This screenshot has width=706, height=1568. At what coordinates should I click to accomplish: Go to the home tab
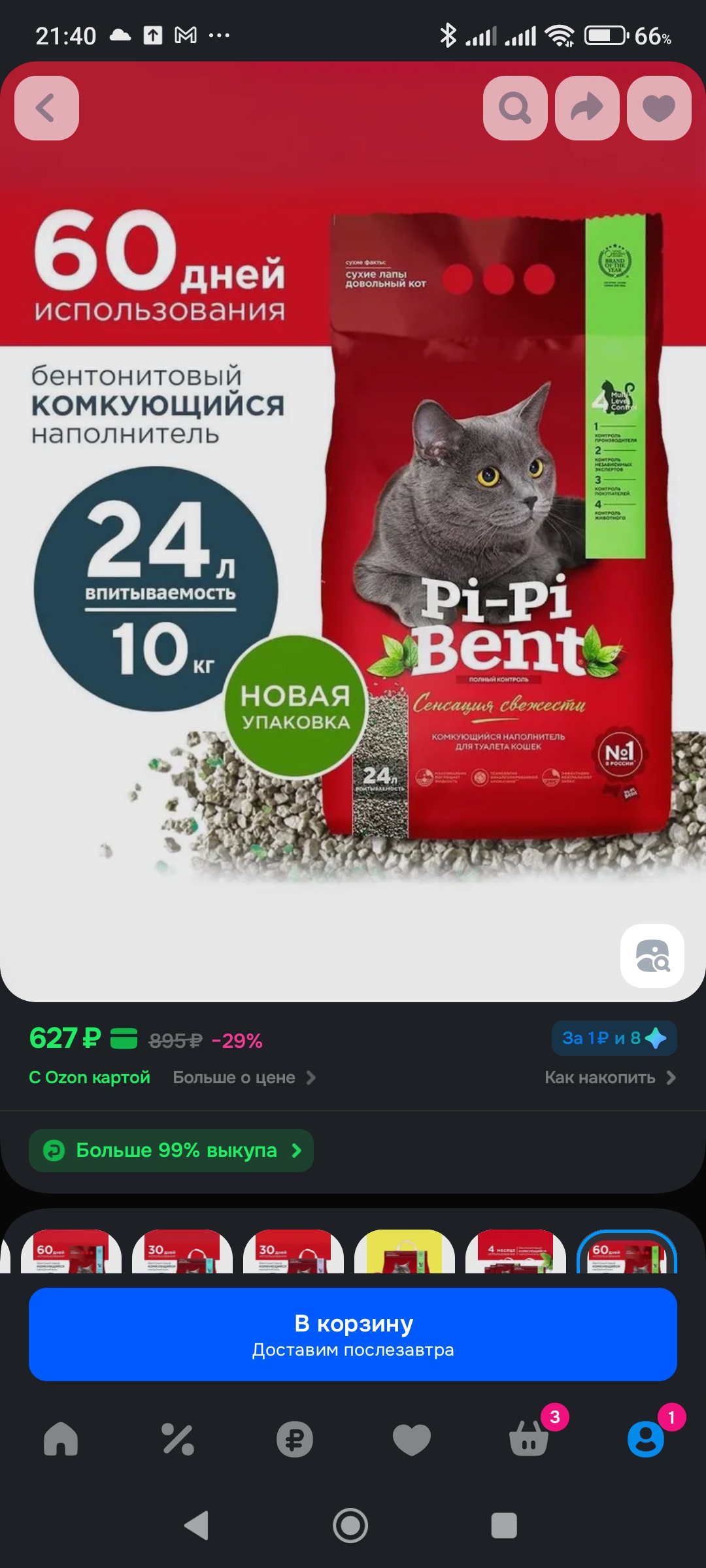[61, 1439]
